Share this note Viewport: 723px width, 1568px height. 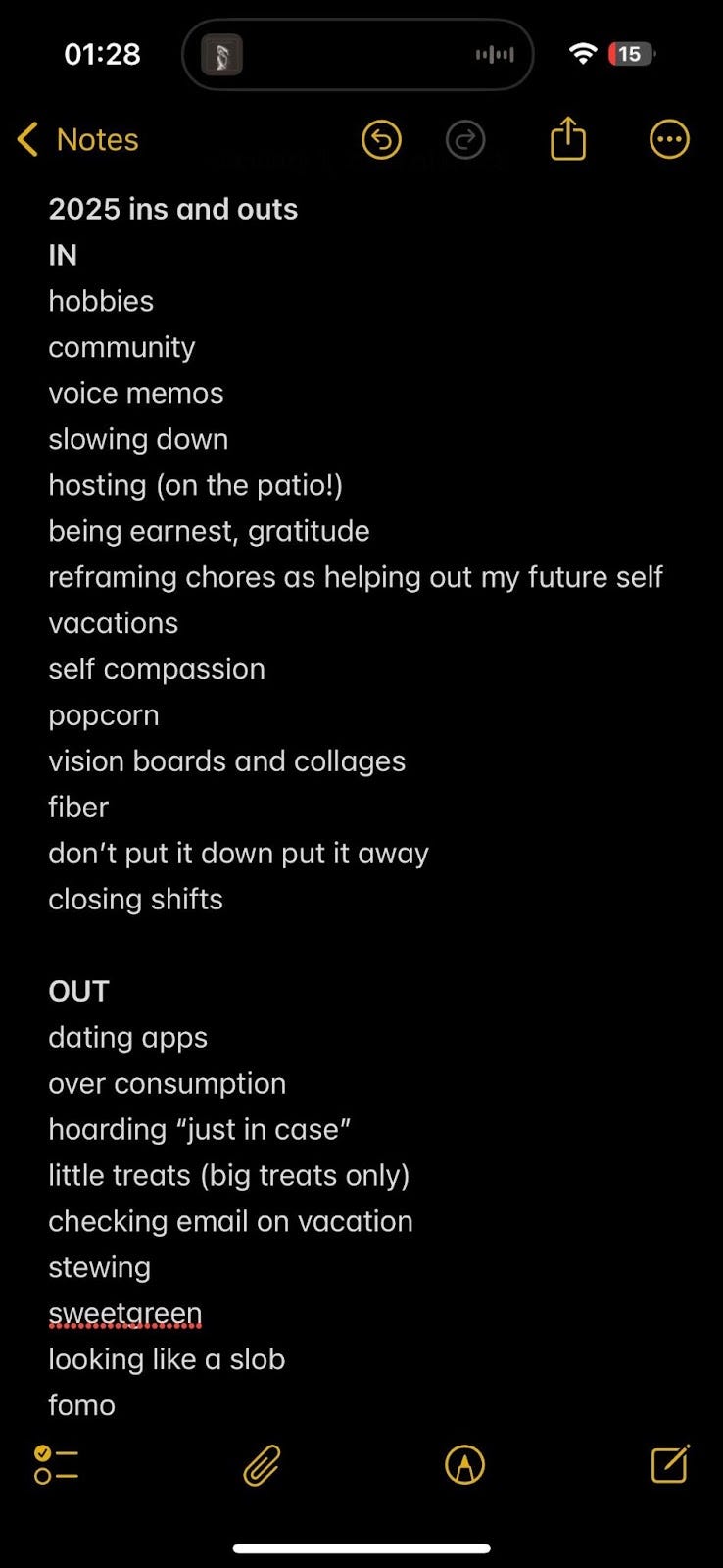click(x=568, y=138)
